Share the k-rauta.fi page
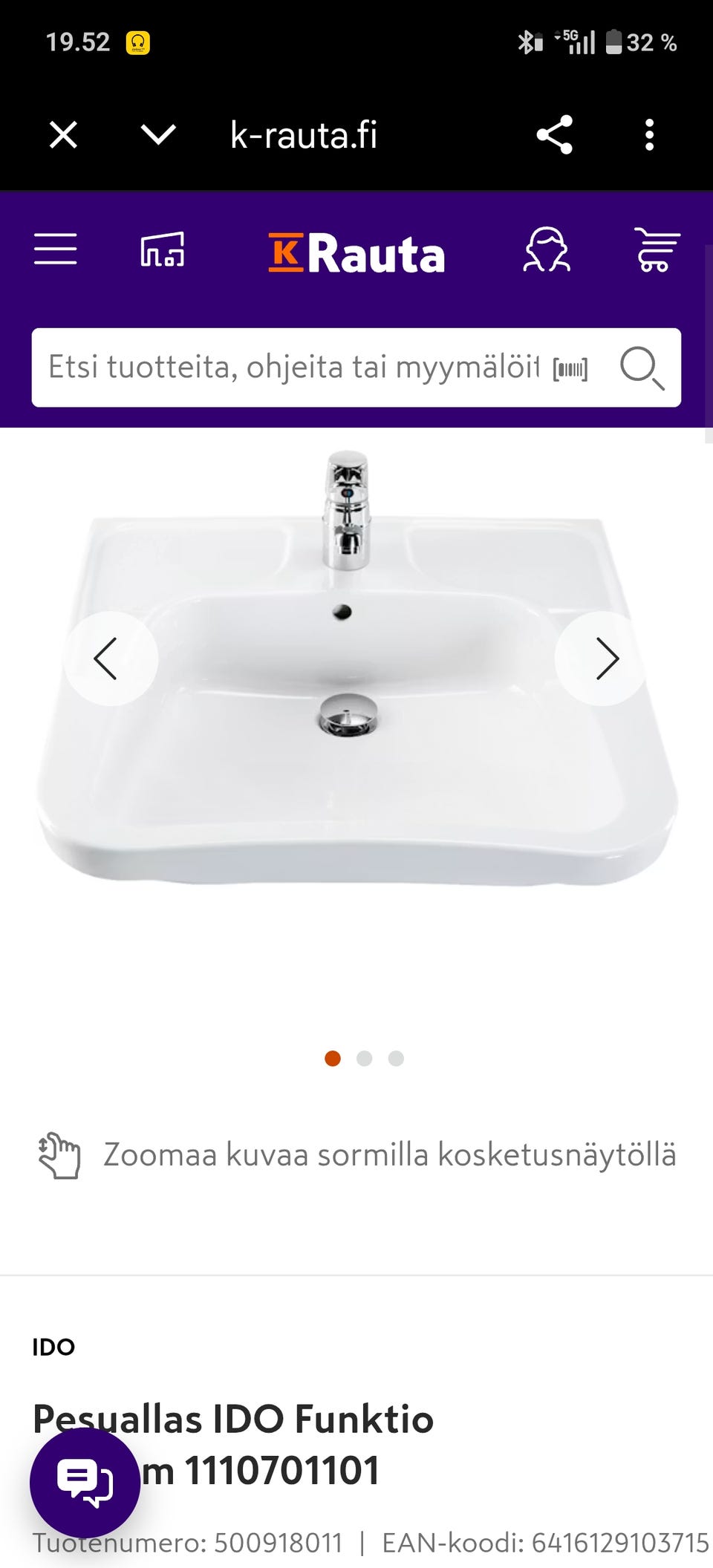This screenshot has width=713, height=1568. click(x=554, y=134)
